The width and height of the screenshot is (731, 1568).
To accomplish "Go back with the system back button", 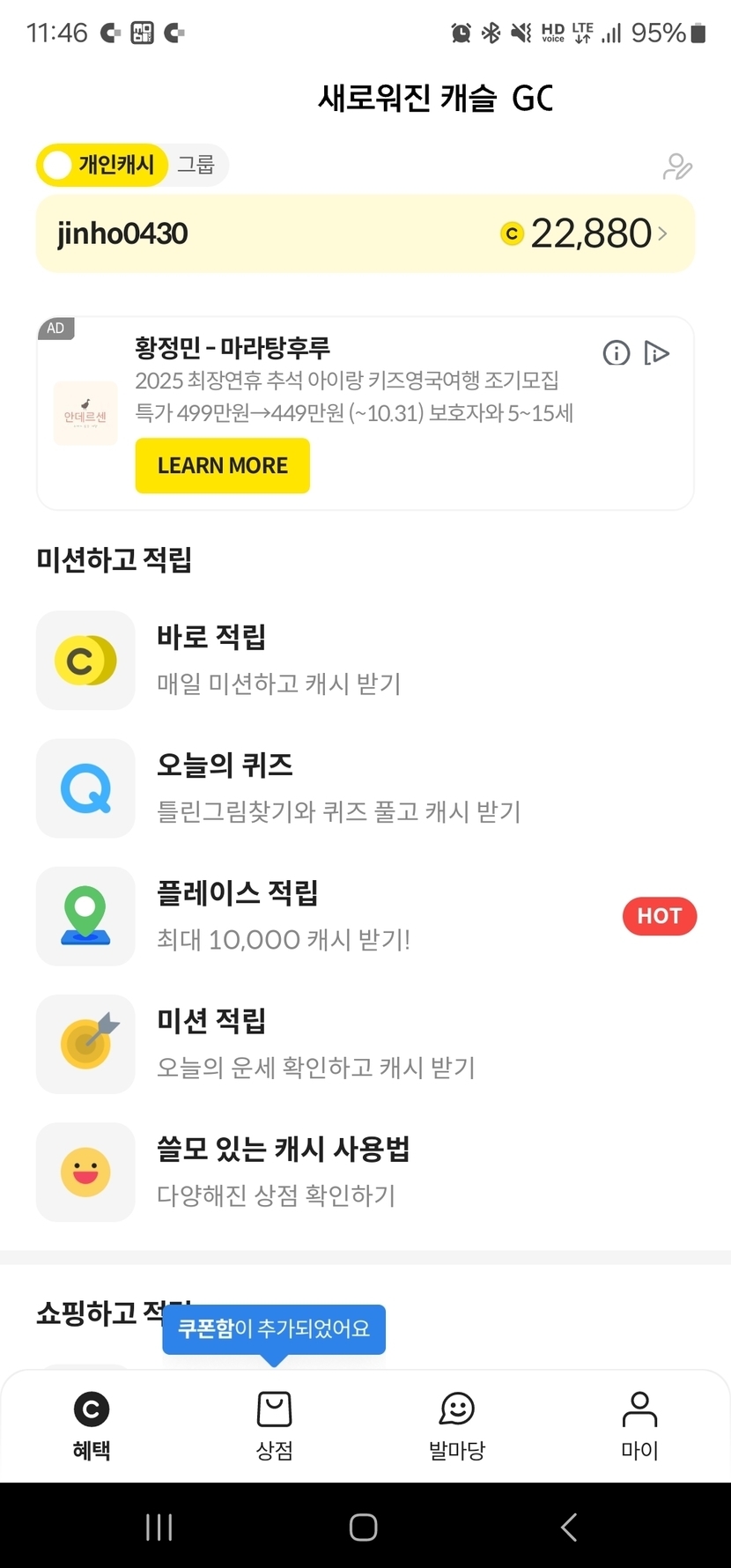I will [570, 1527].
